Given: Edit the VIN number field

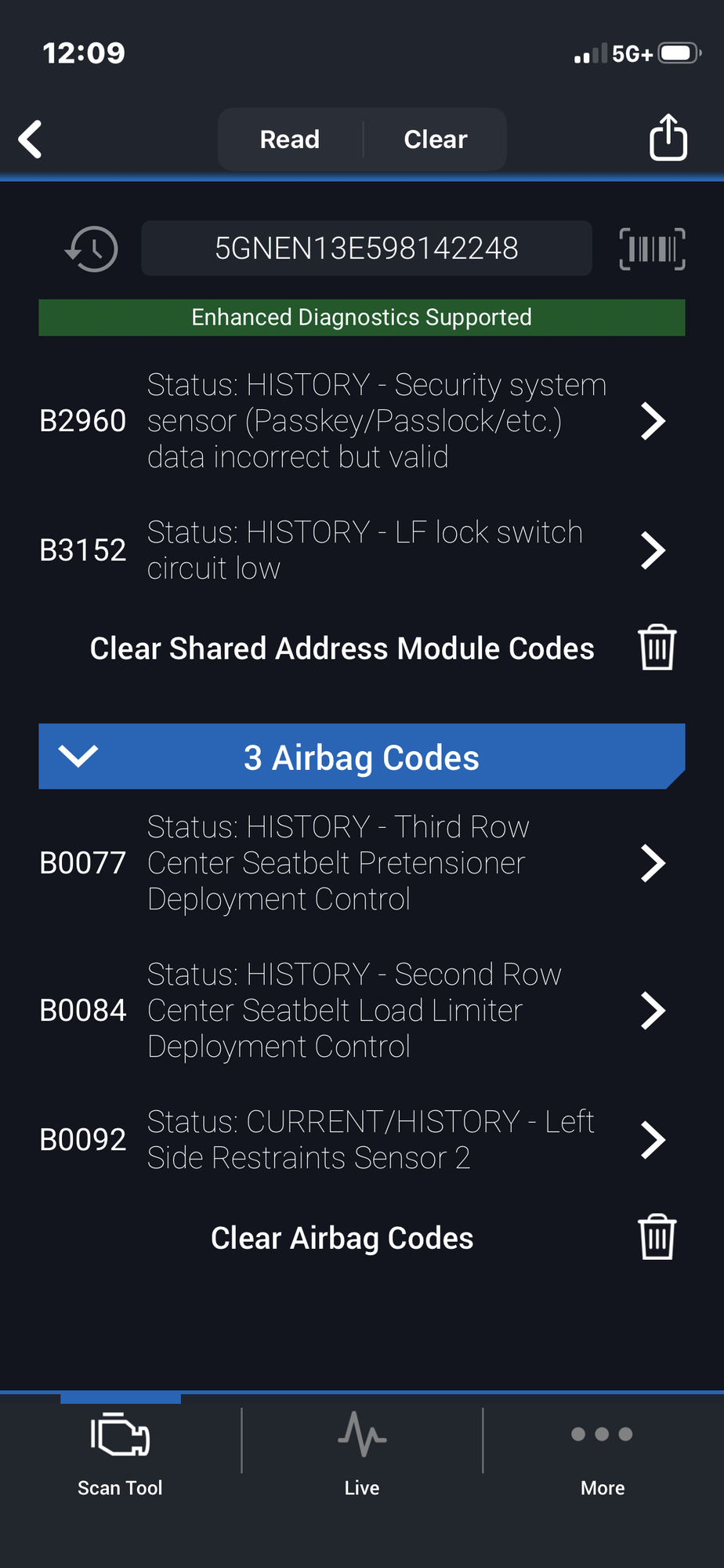Looking at the screenshot, I should coord(366,249).
